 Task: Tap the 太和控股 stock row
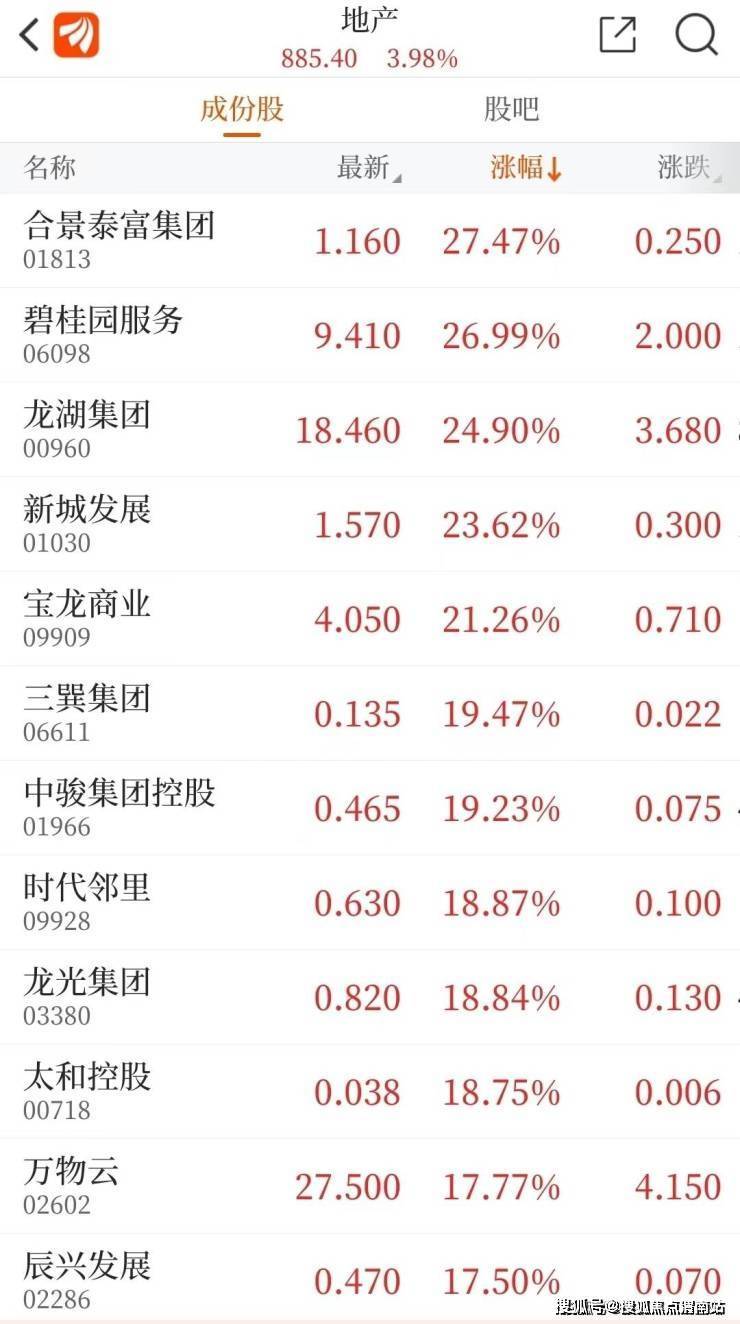click(x=87, y=1091)
